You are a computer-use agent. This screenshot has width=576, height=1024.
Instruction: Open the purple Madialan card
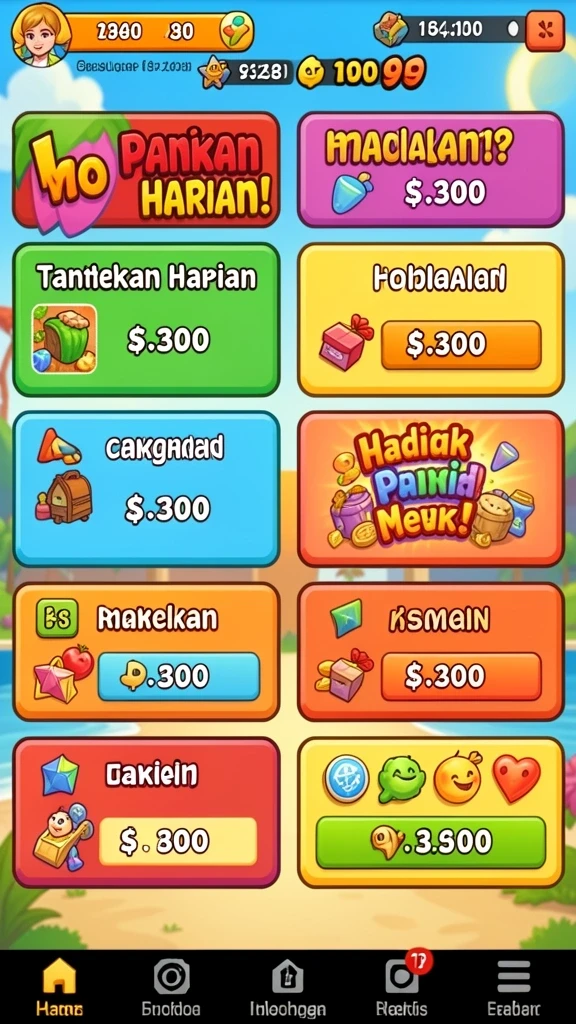(430, 170)
